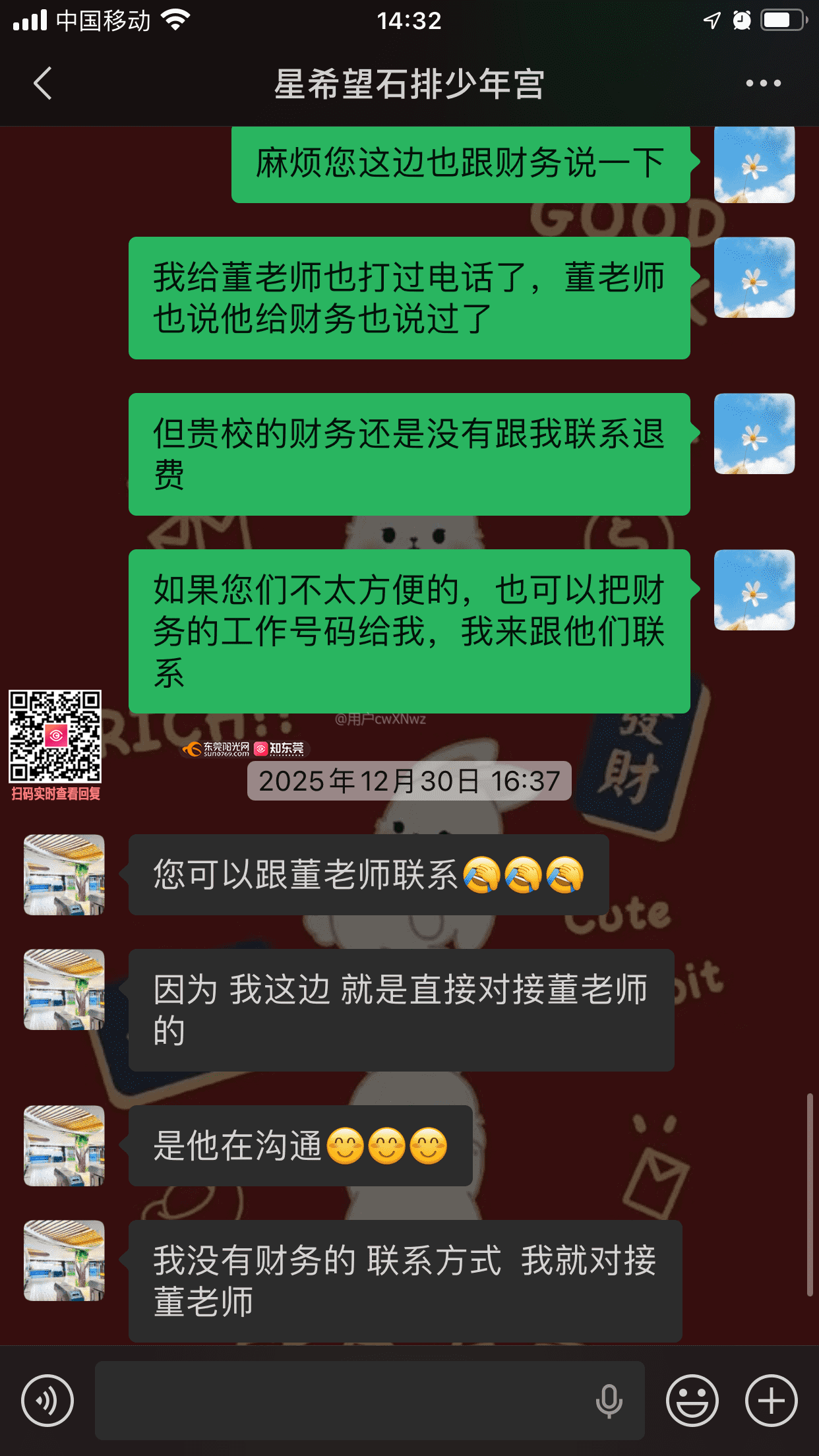
Task: View my avatar beside 麻烦您这边也跟财务说一下
Action: coord(754,165)
